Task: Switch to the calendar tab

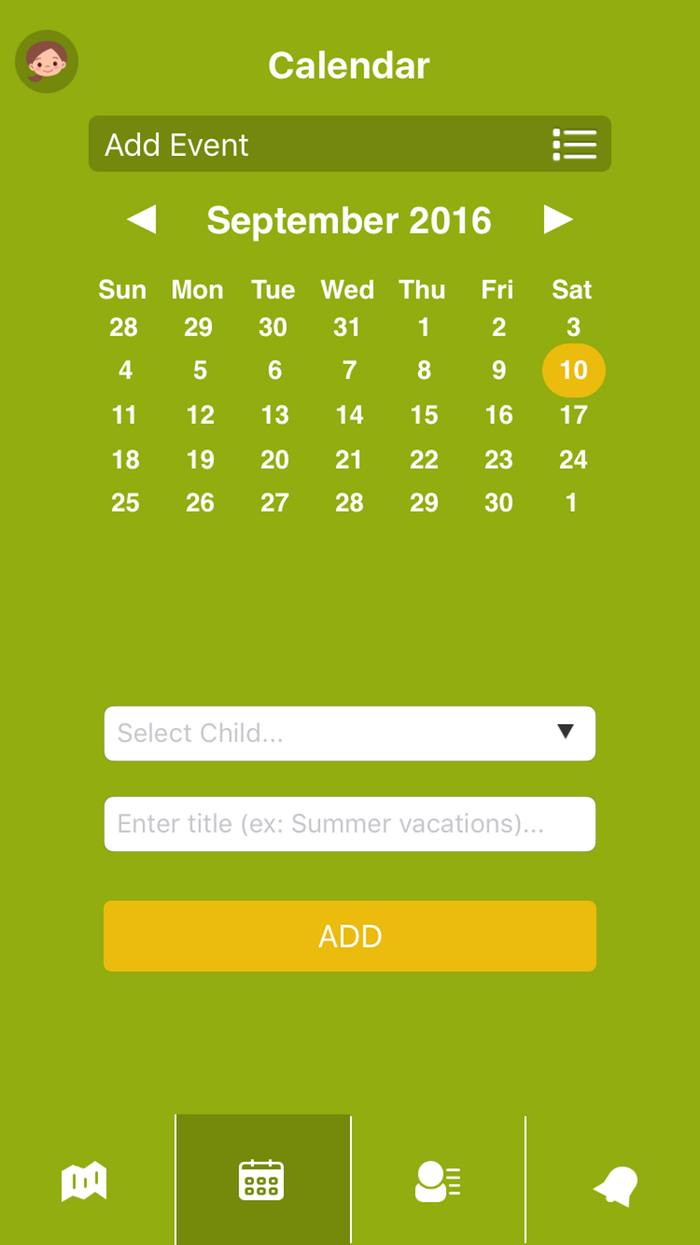Action: coord(262,1181)
